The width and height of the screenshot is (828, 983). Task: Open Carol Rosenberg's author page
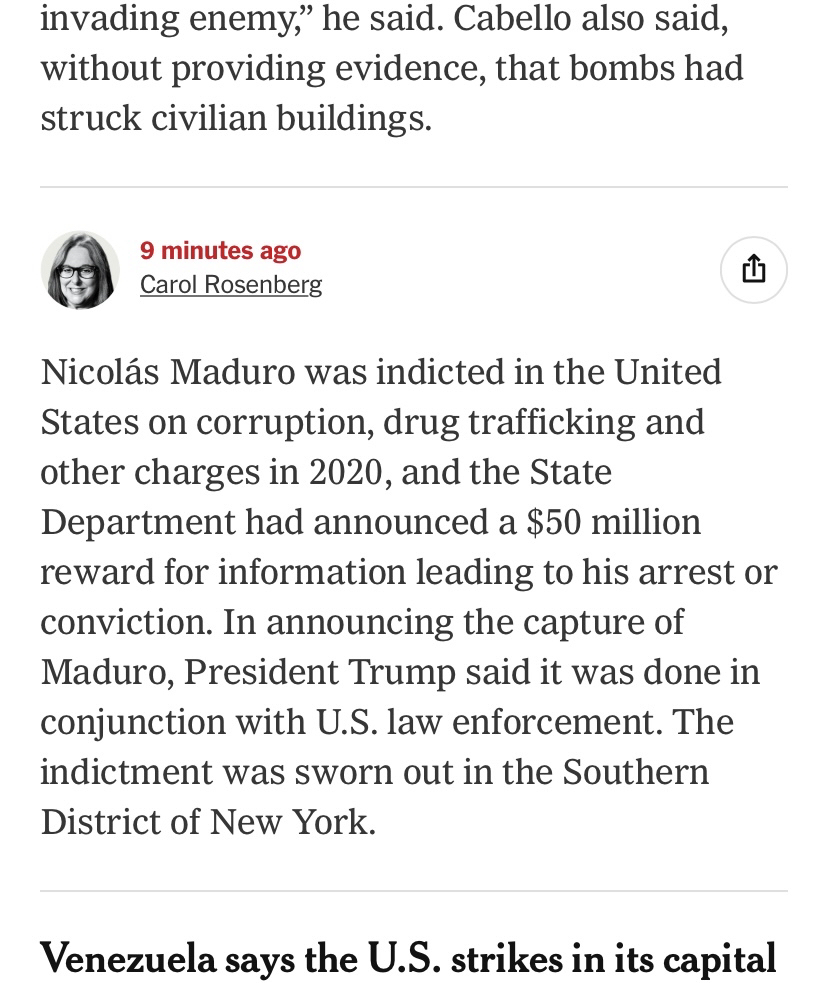[x=231, y=285]
